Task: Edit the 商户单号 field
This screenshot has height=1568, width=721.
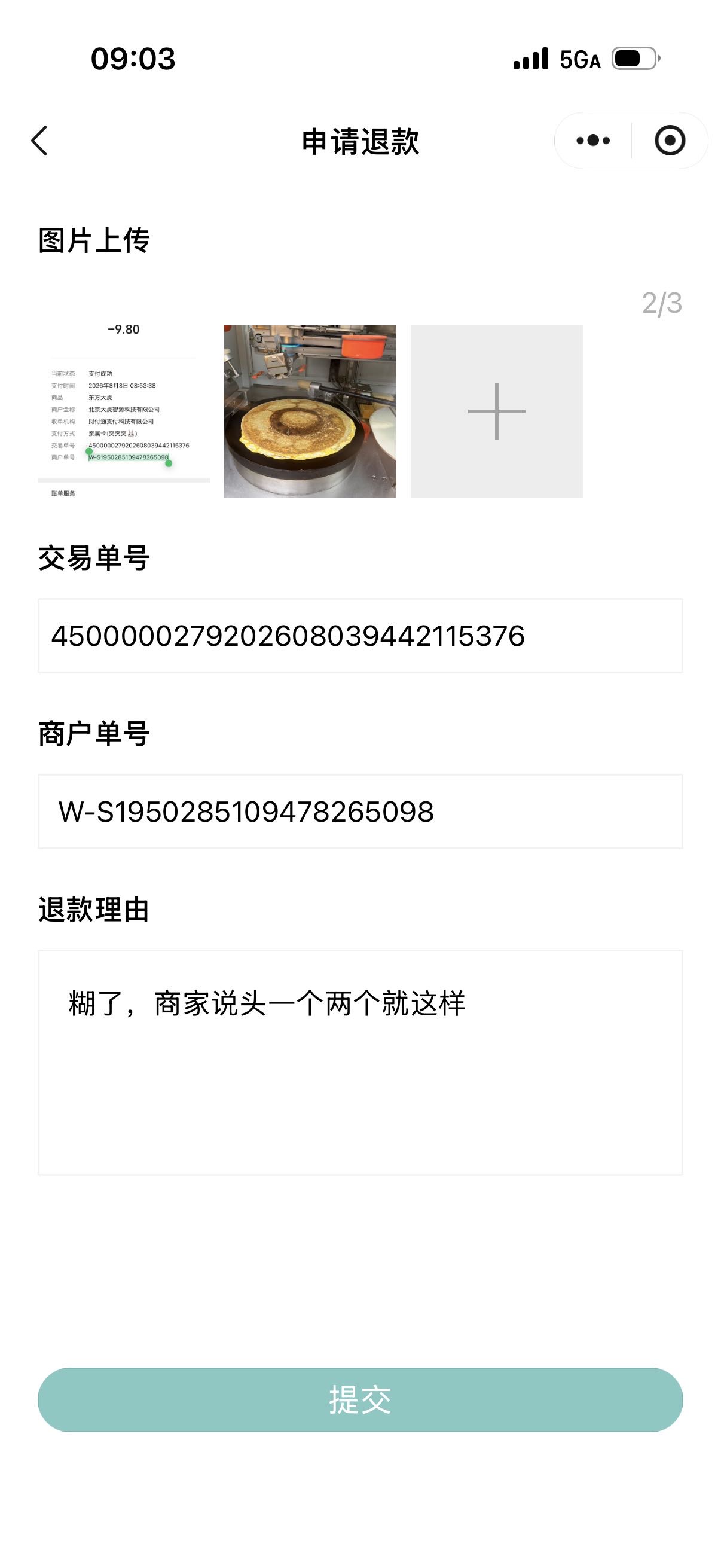Action: pos(360,812)
